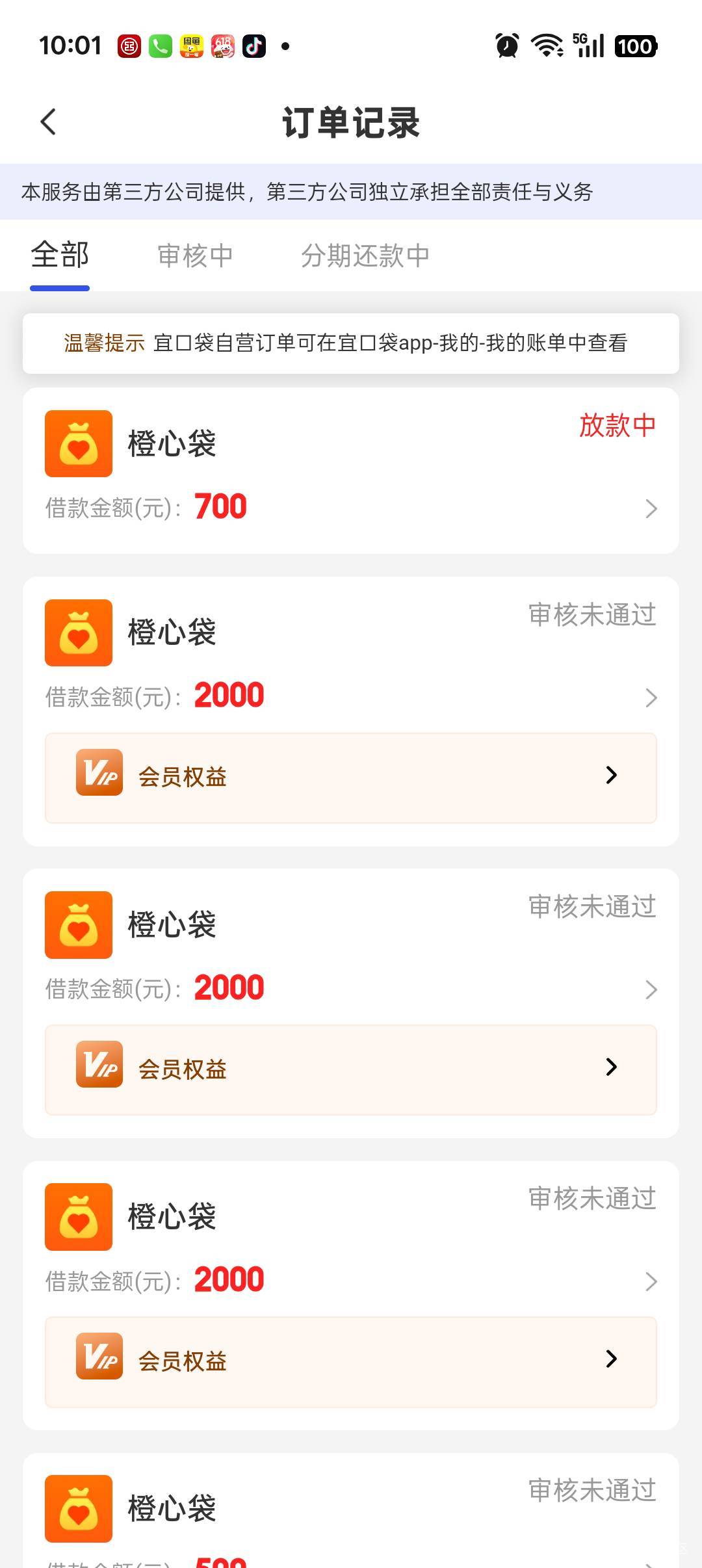Open the 700 yuan 放款中 order
This screenshot has width=702, height=1568.
351,471
